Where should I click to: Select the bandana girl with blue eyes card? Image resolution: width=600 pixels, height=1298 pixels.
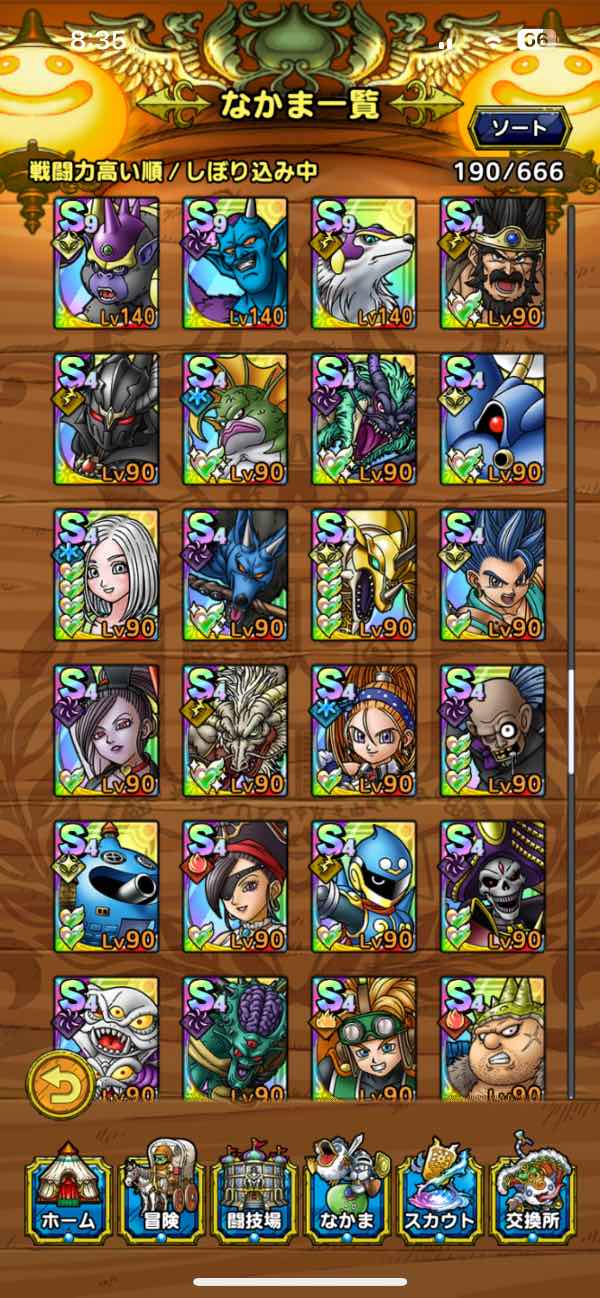pos(364,731)
